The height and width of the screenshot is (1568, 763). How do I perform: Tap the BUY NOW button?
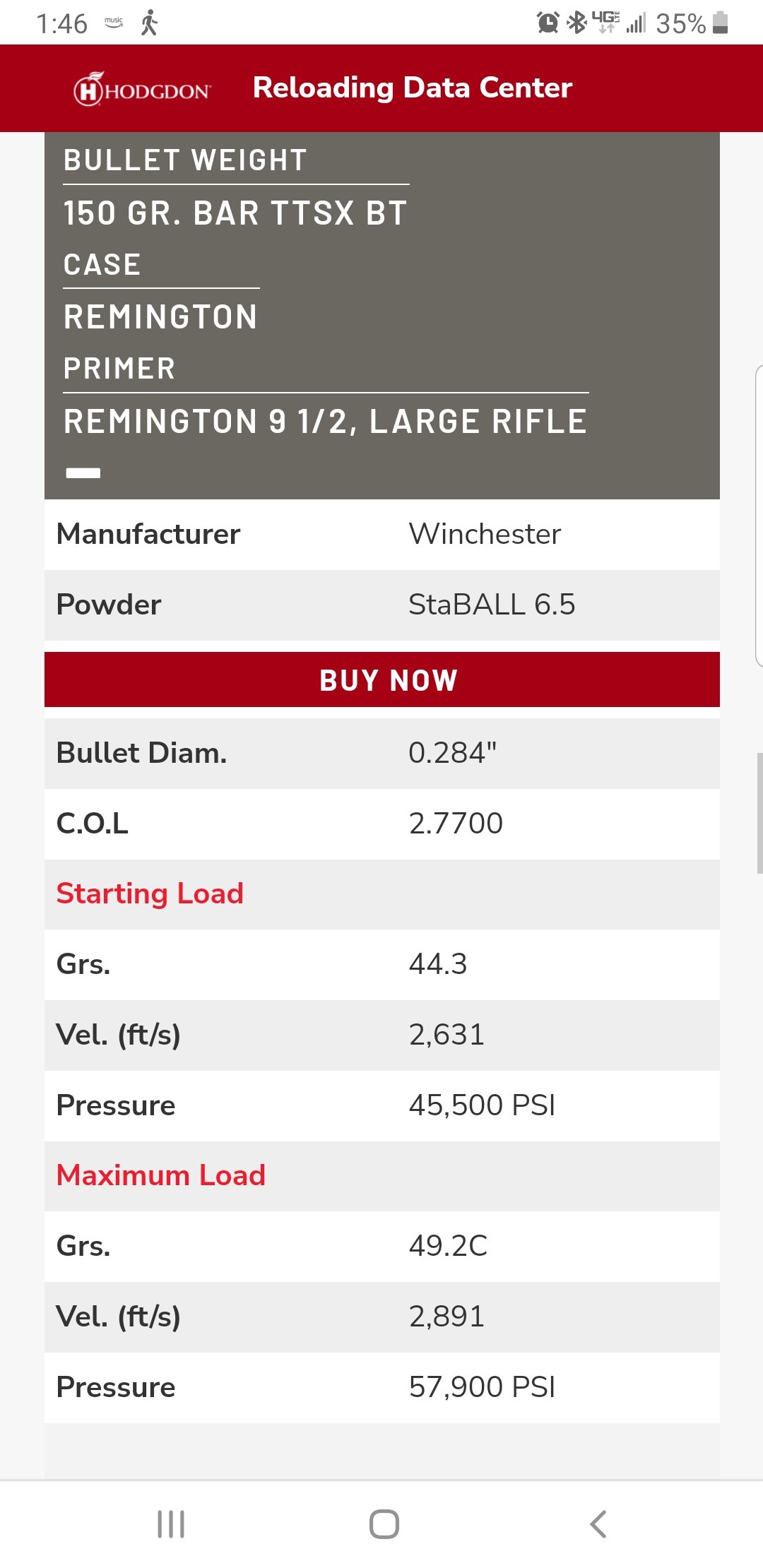click(382, 679)
